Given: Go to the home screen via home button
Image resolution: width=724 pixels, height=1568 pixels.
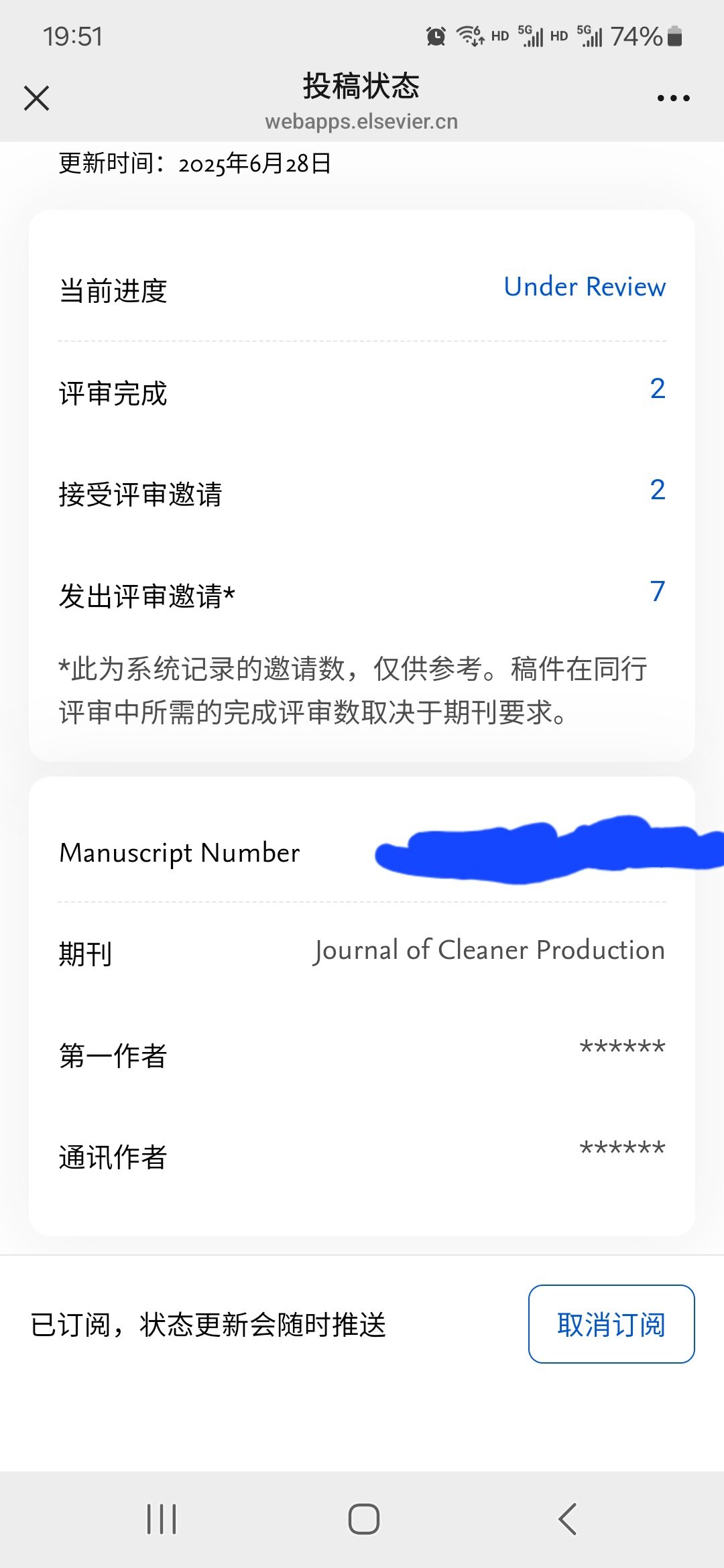Looking at the screenshot, I should point(364,1519).
